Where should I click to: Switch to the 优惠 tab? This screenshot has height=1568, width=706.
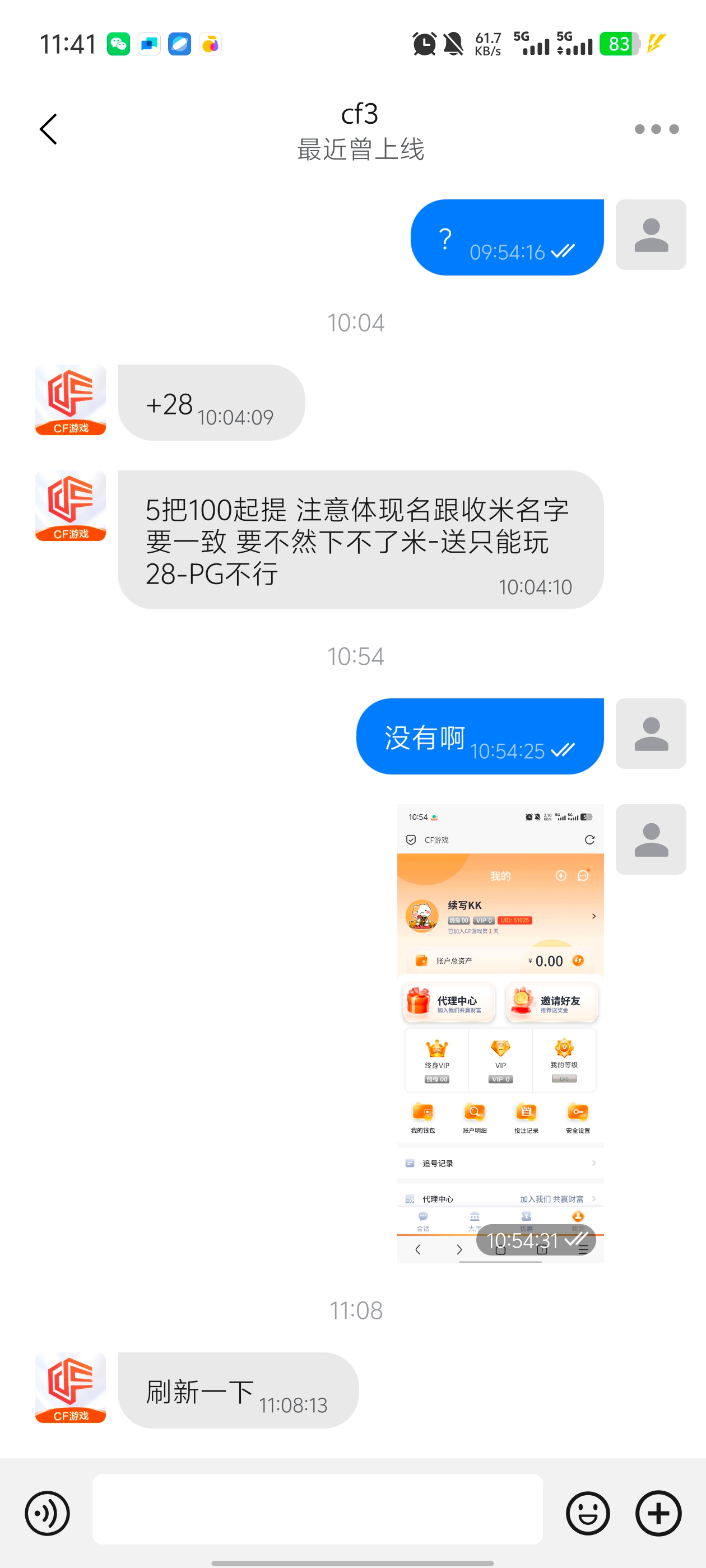coord(526,1220)
